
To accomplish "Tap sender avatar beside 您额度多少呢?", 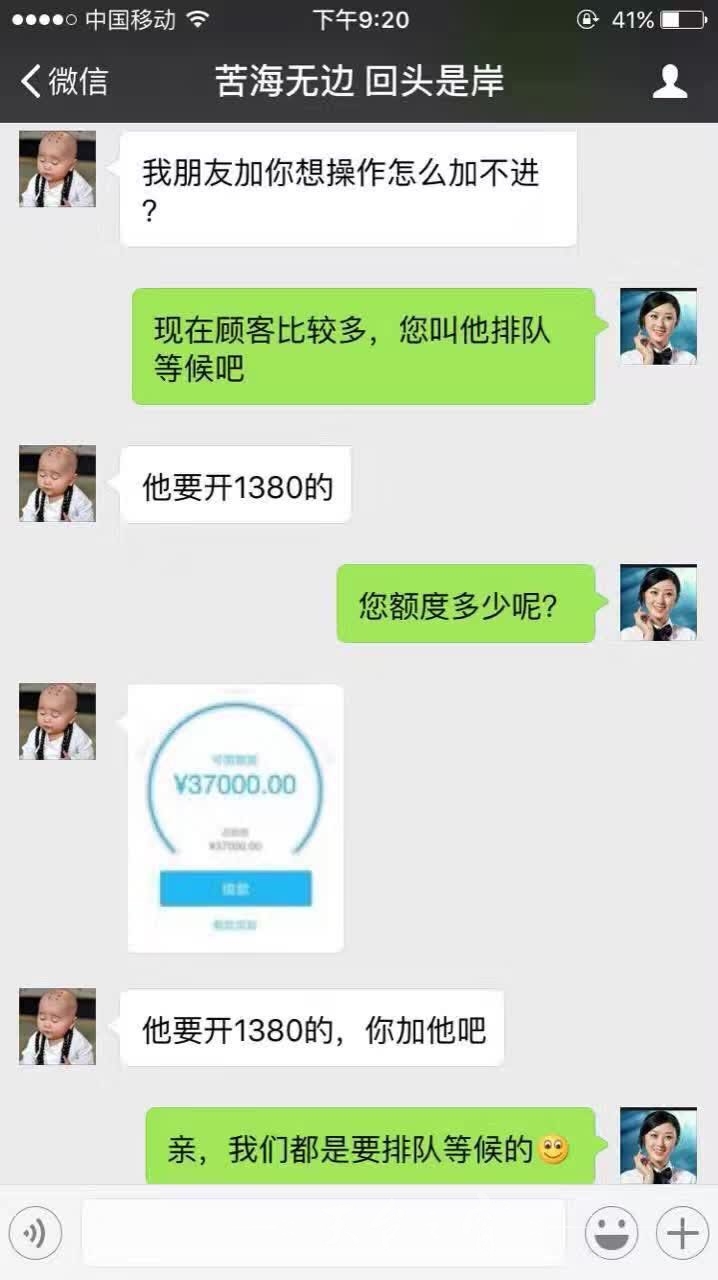I will (x=658, y=602).
